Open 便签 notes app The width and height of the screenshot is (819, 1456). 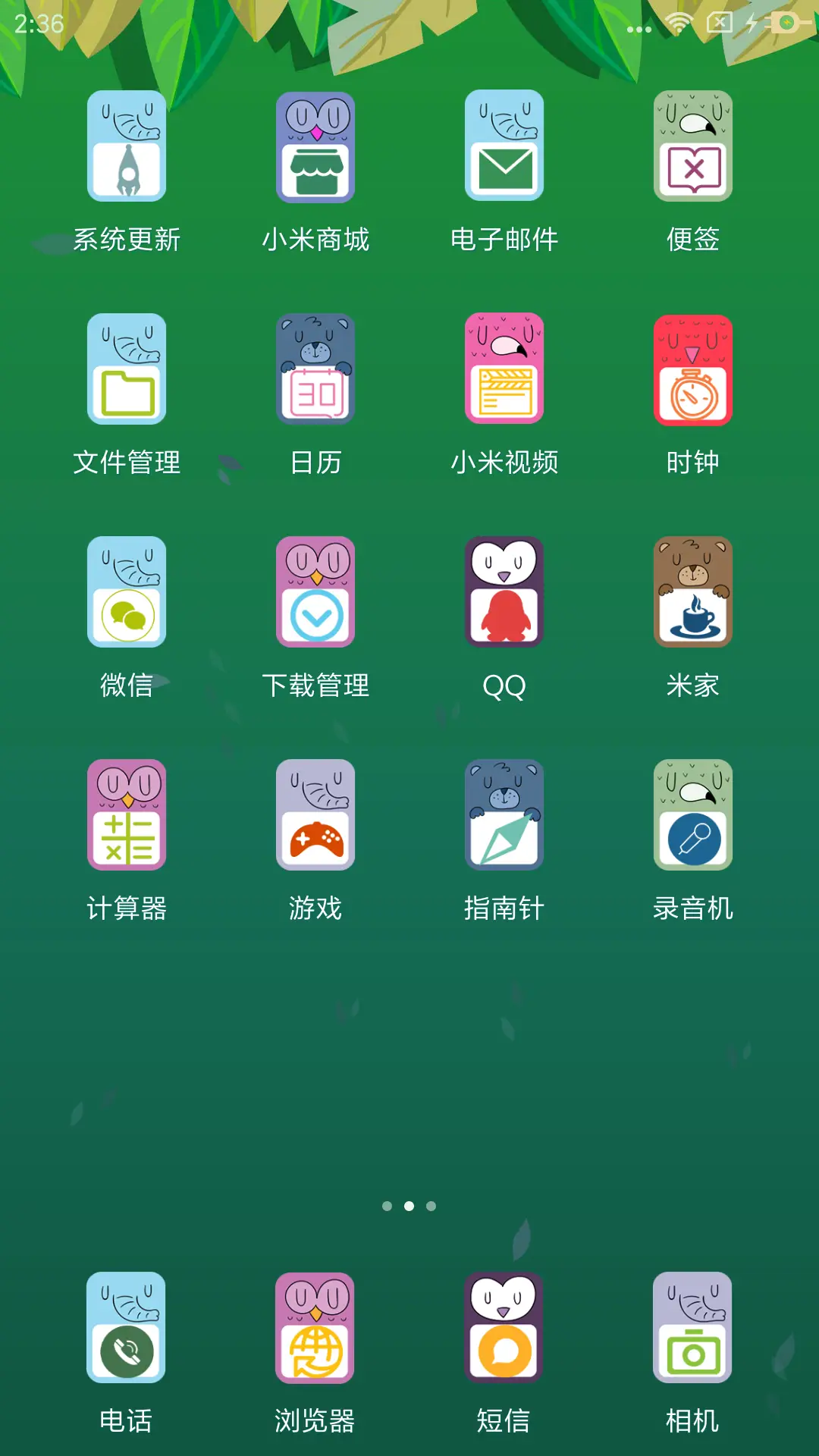[692, 146]
